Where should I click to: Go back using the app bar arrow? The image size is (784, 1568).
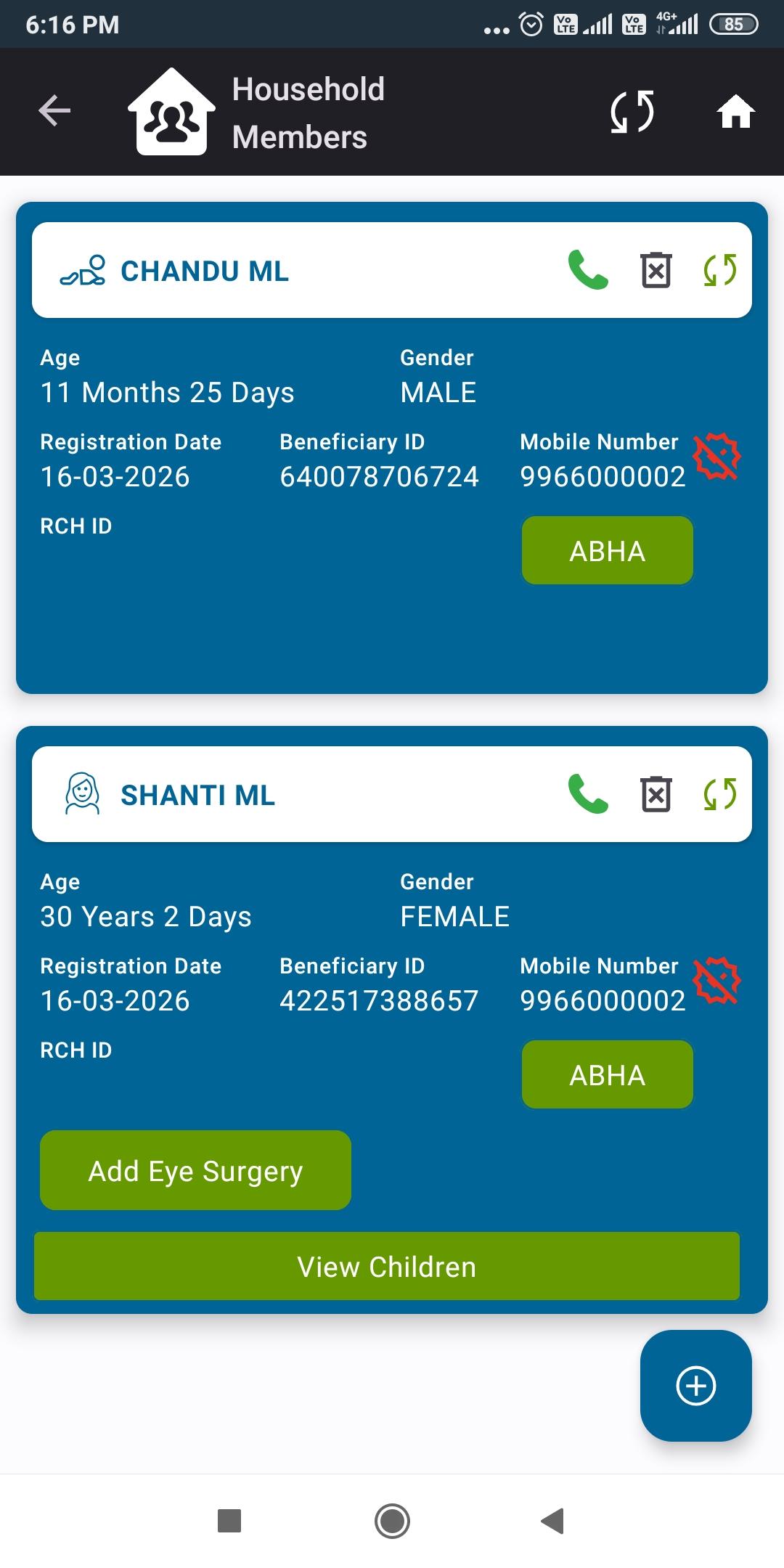click(54, 111)
